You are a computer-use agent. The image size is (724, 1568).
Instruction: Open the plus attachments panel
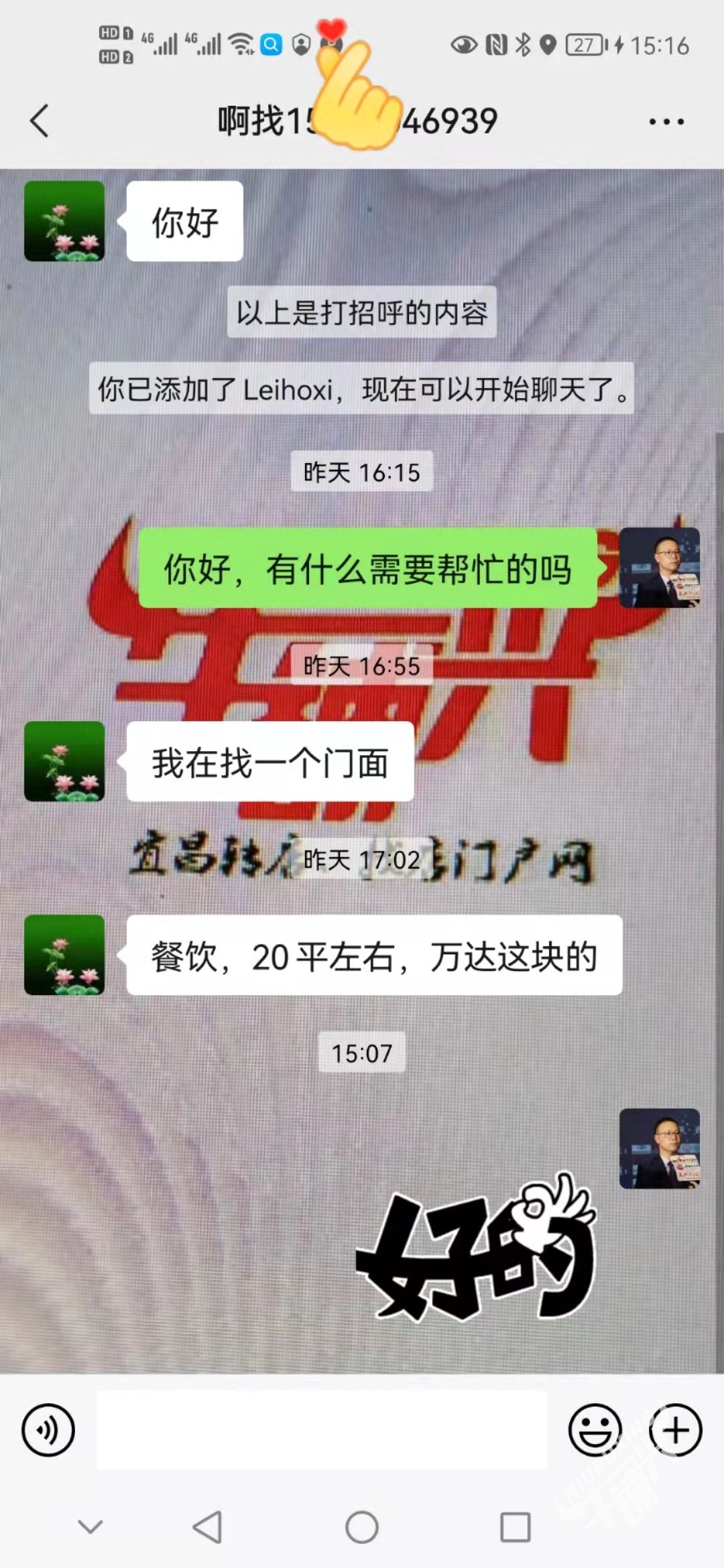point(675,1430)
